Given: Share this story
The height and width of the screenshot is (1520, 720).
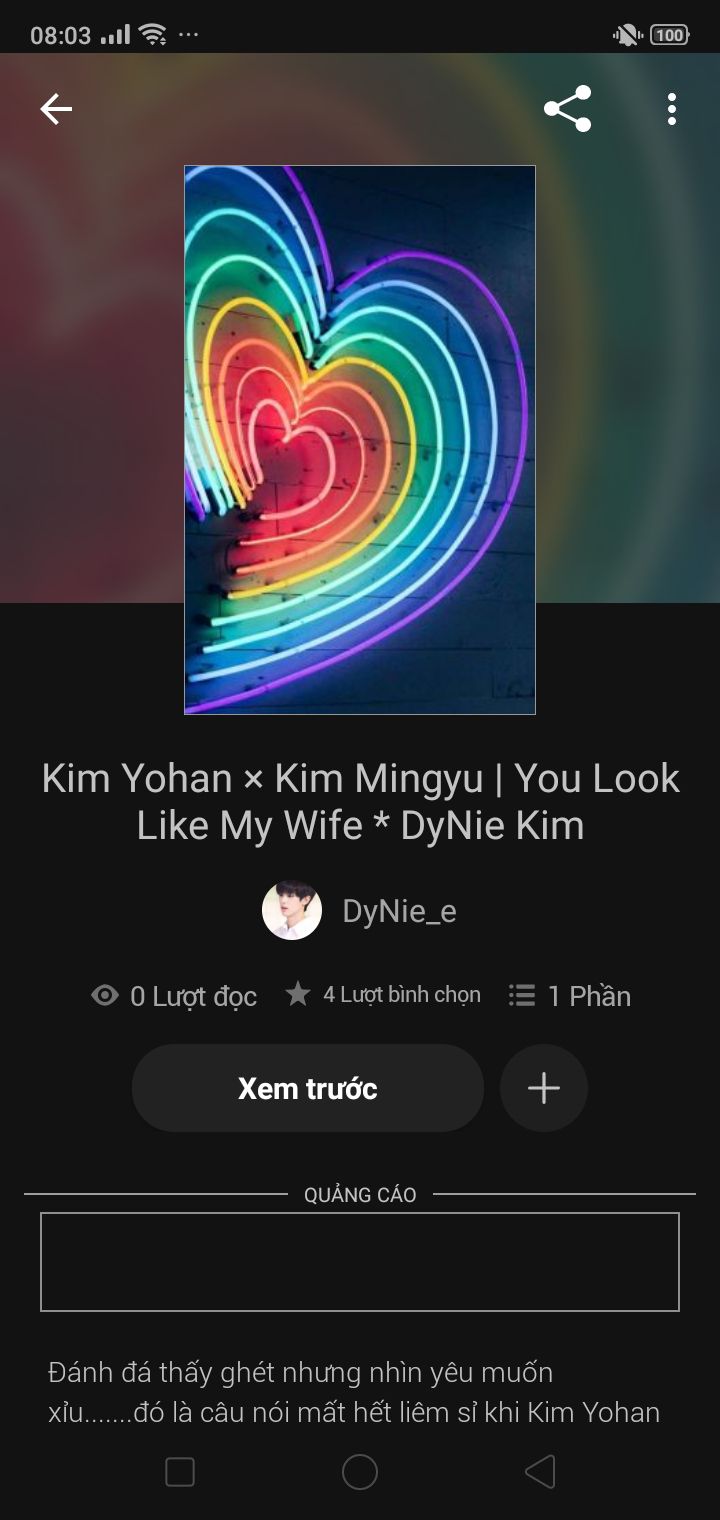Looking at the screenshot, I should 567,109.
